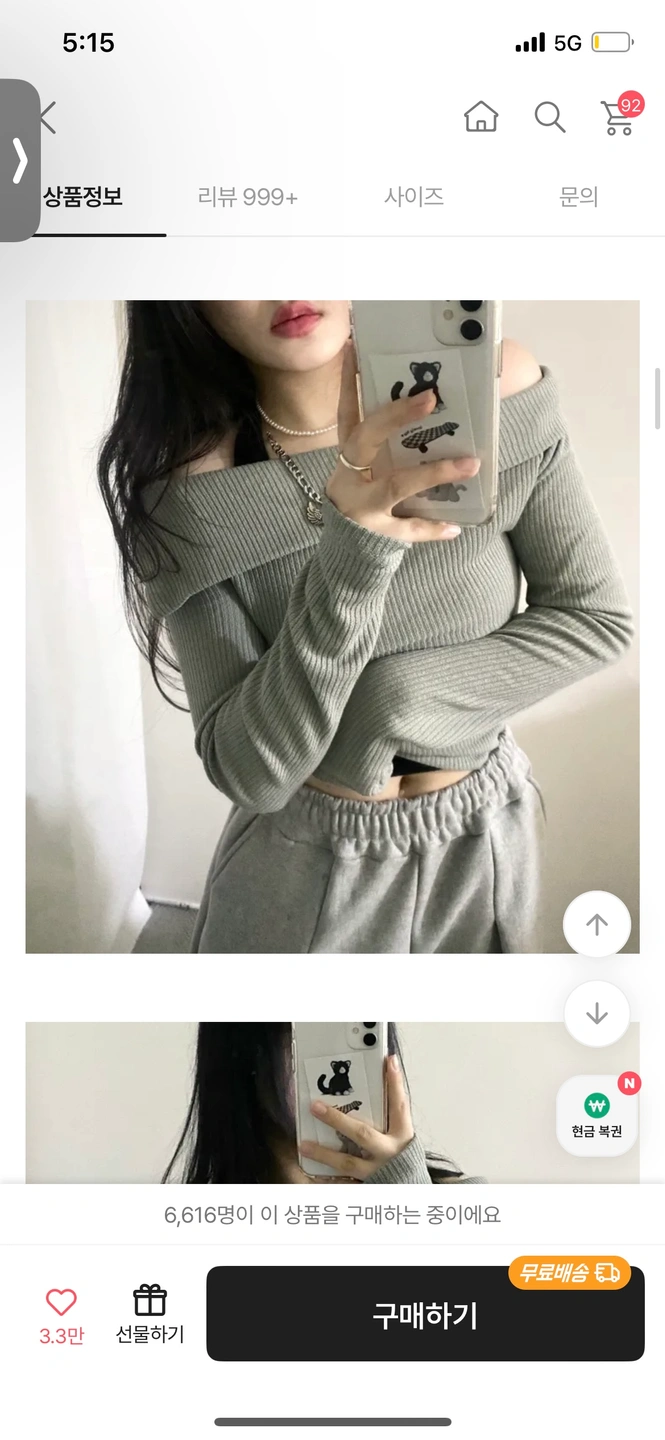Open the 현금 복권 floating button
Viewport: 665px width, 1440px height.
[597, 1115]
